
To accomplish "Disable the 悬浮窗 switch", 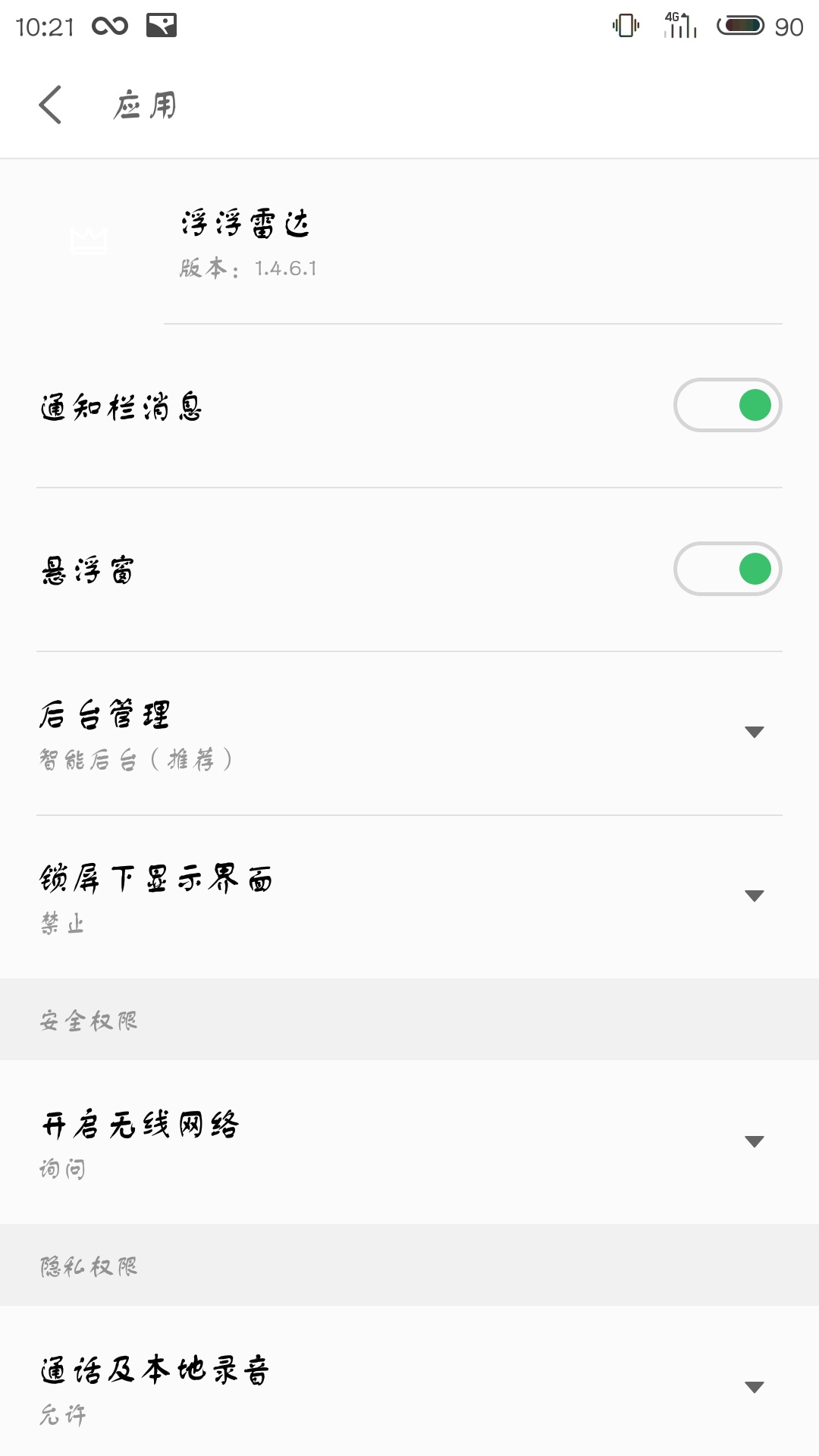I will pyautogui.click(x=727, y=569).
